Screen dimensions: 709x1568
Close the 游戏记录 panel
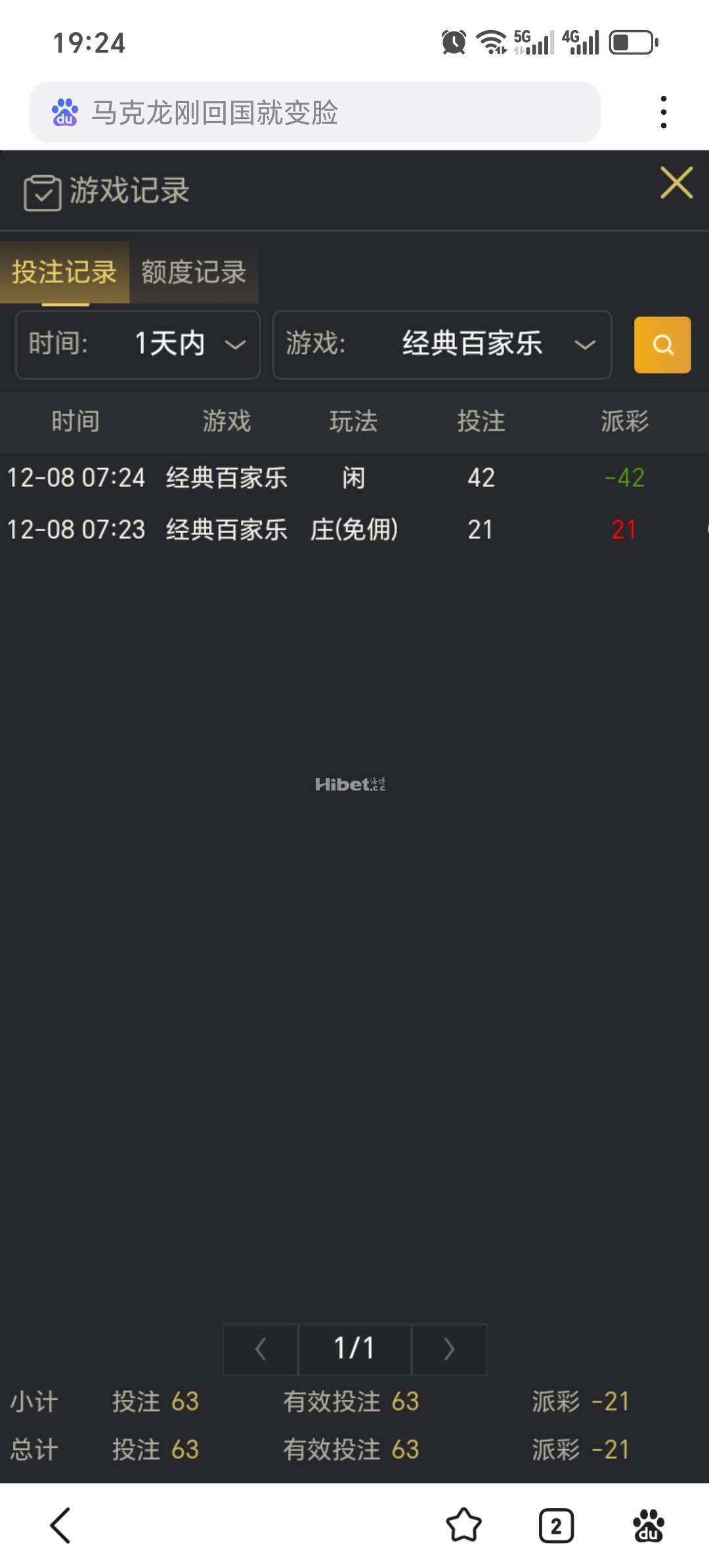click(x=676, y=183)
